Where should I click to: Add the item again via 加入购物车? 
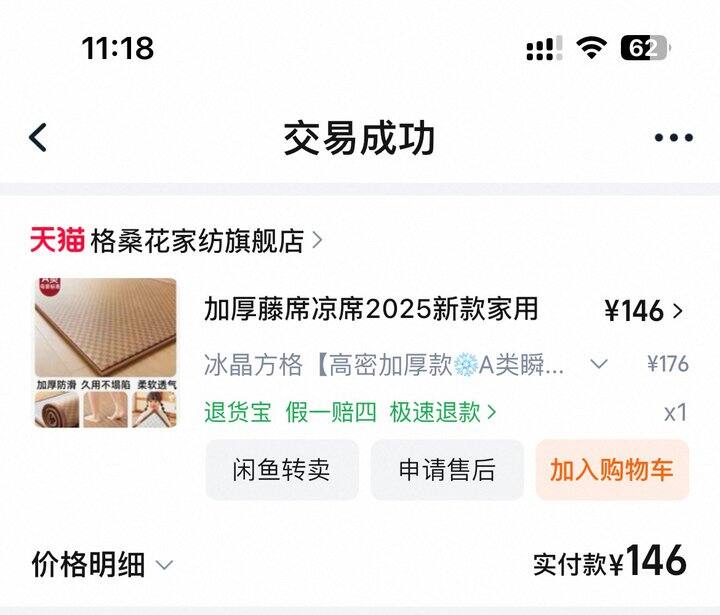[x=611, y=470]
